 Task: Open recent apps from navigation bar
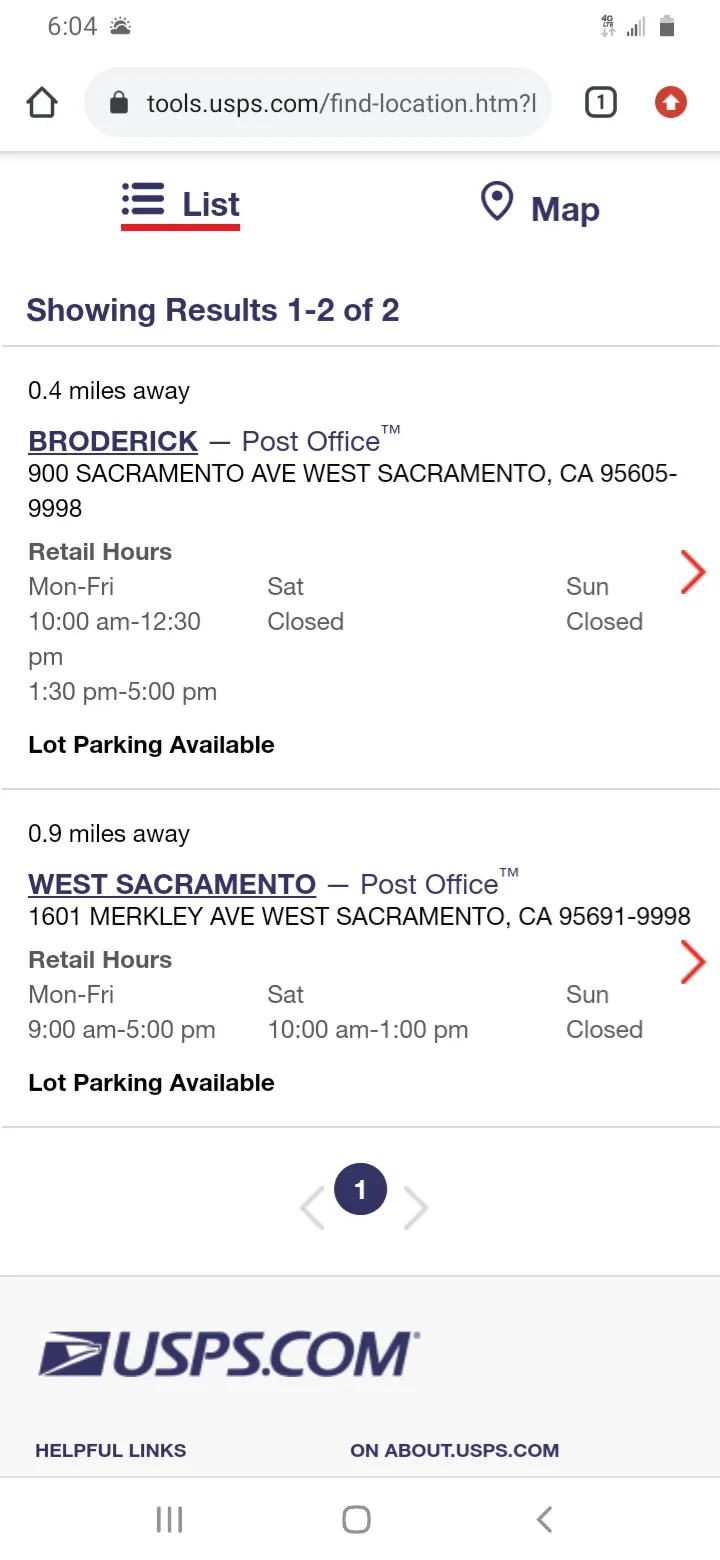(170, 1520)
